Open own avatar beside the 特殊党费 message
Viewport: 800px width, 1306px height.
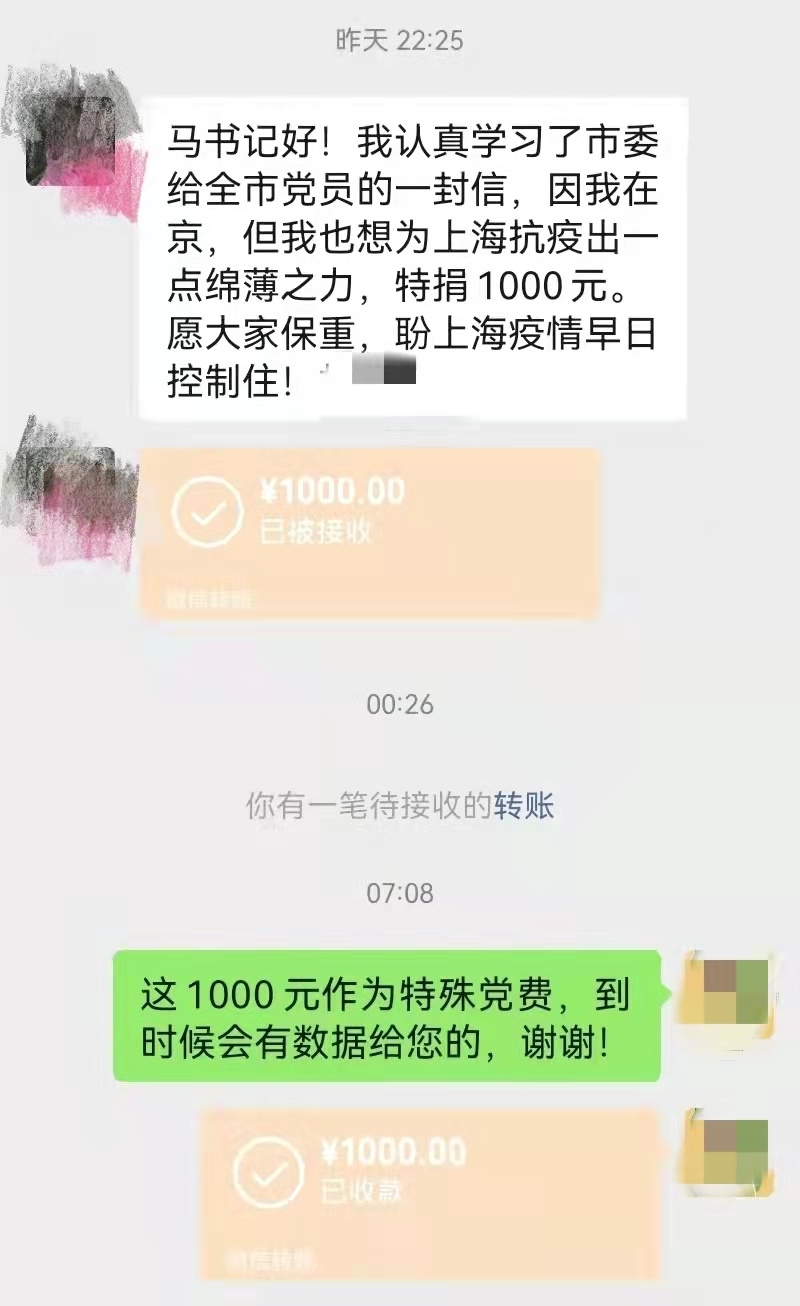[x=724, y=990]
